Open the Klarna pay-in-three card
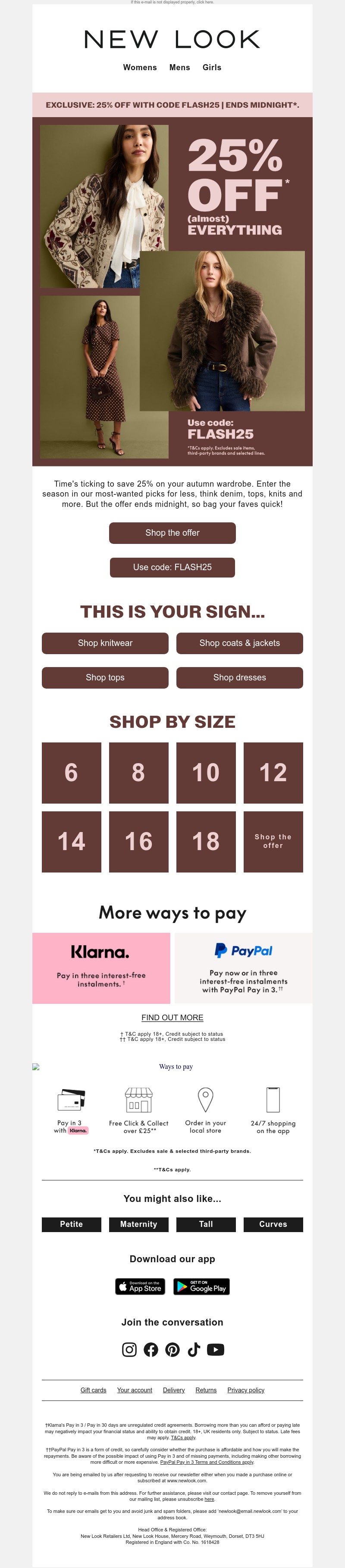345x1568 pixels. click(101, 968)
